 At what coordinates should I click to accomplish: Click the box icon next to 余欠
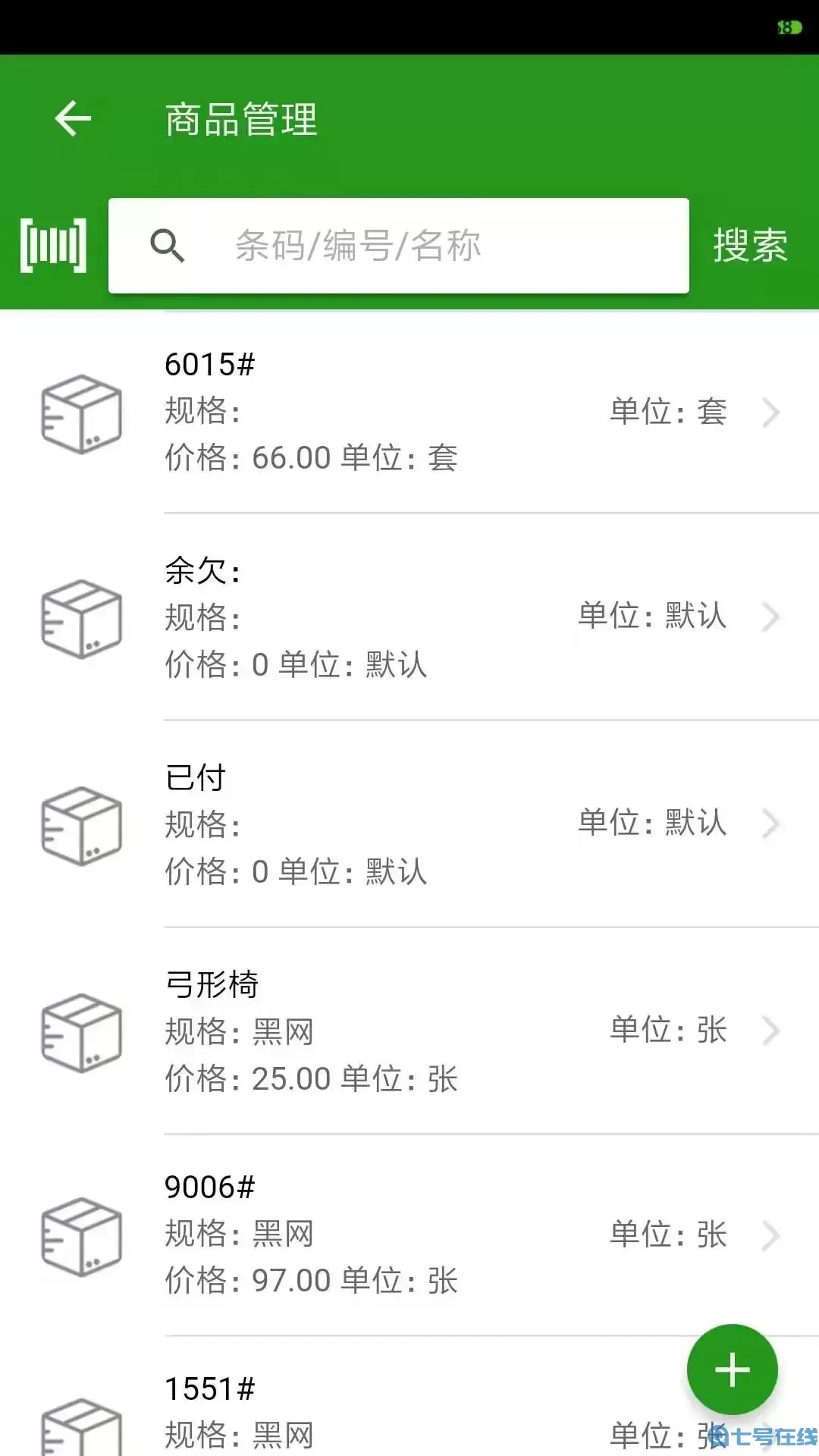click(83, 620)
